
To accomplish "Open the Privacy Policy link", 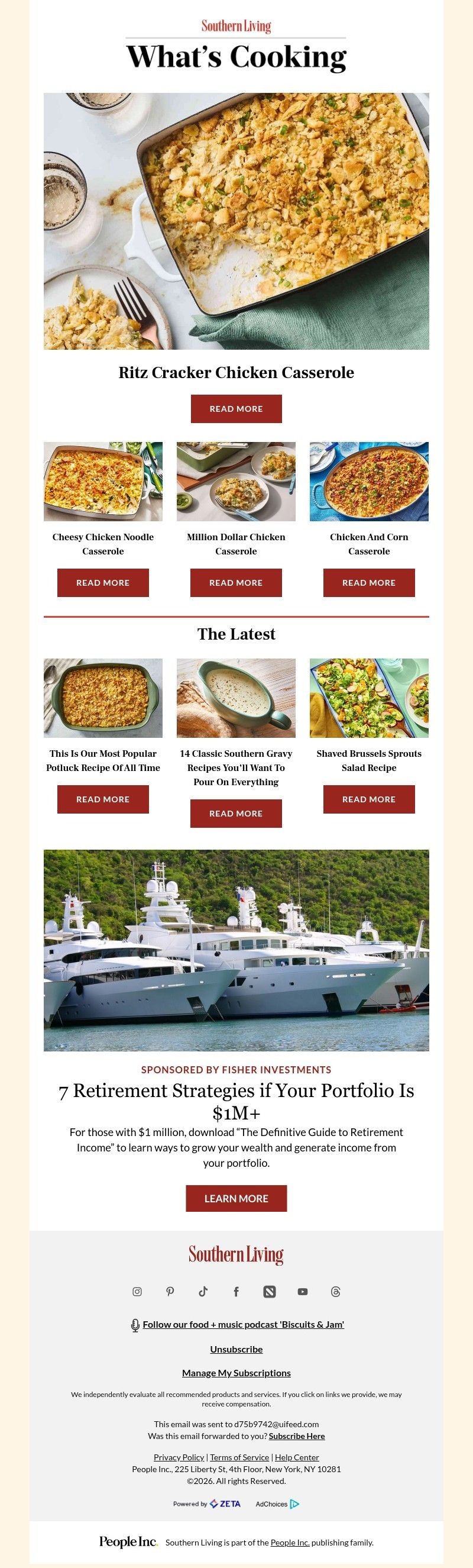I will point(179,1457).
